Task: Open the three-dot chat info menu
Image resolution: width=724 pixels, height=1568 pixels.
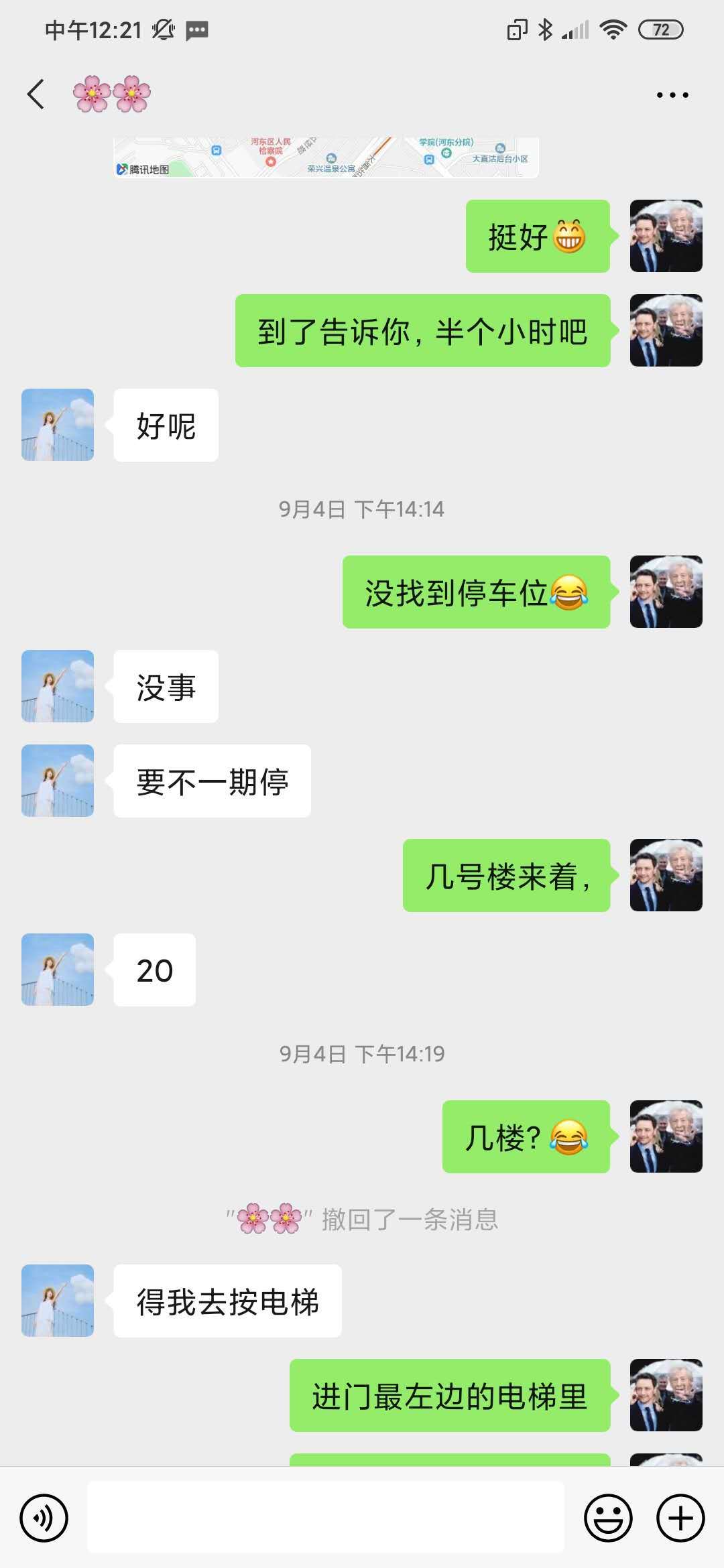Action: pos(672,95)
